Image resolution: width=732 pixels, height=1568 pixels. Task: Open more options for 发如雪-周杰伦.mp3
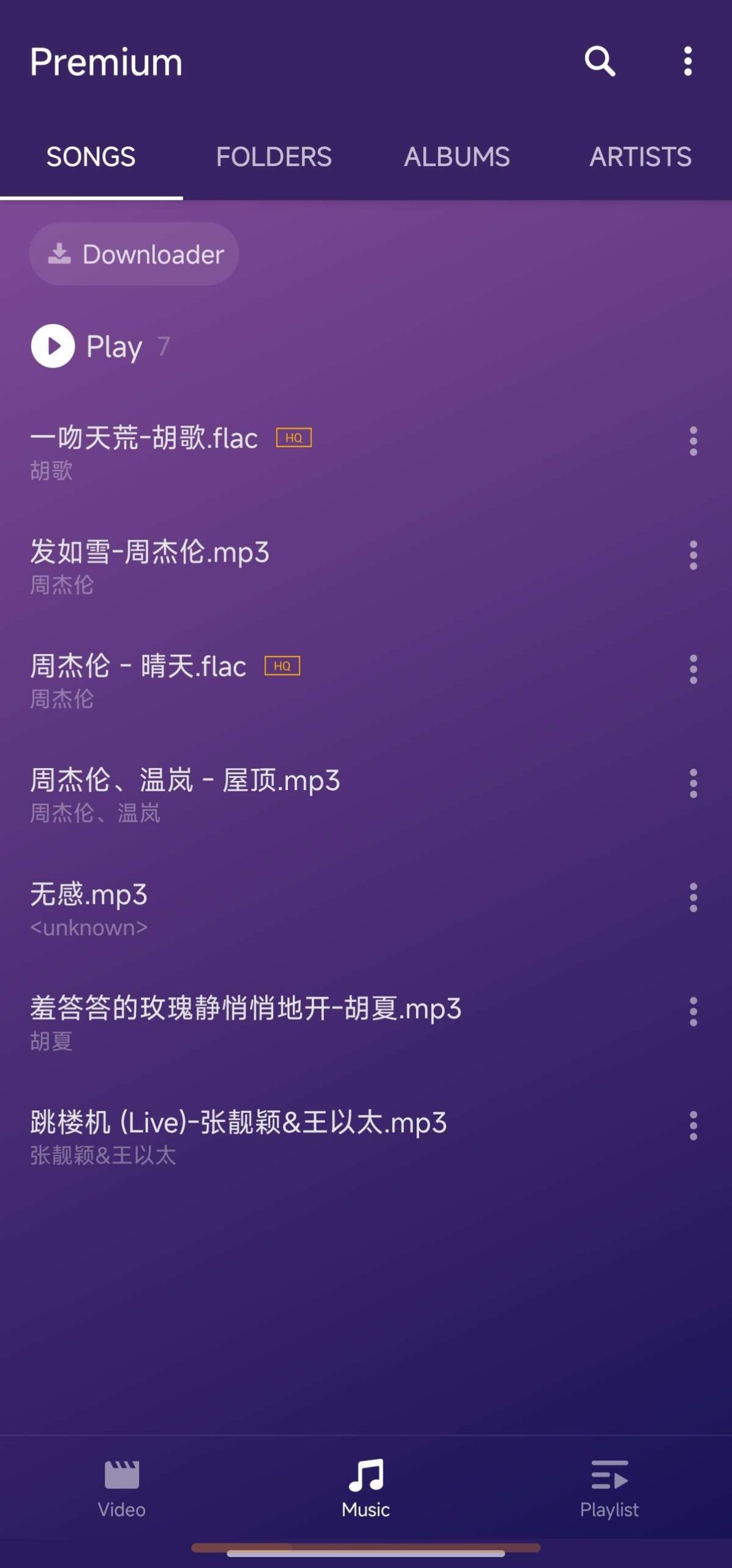693,555
